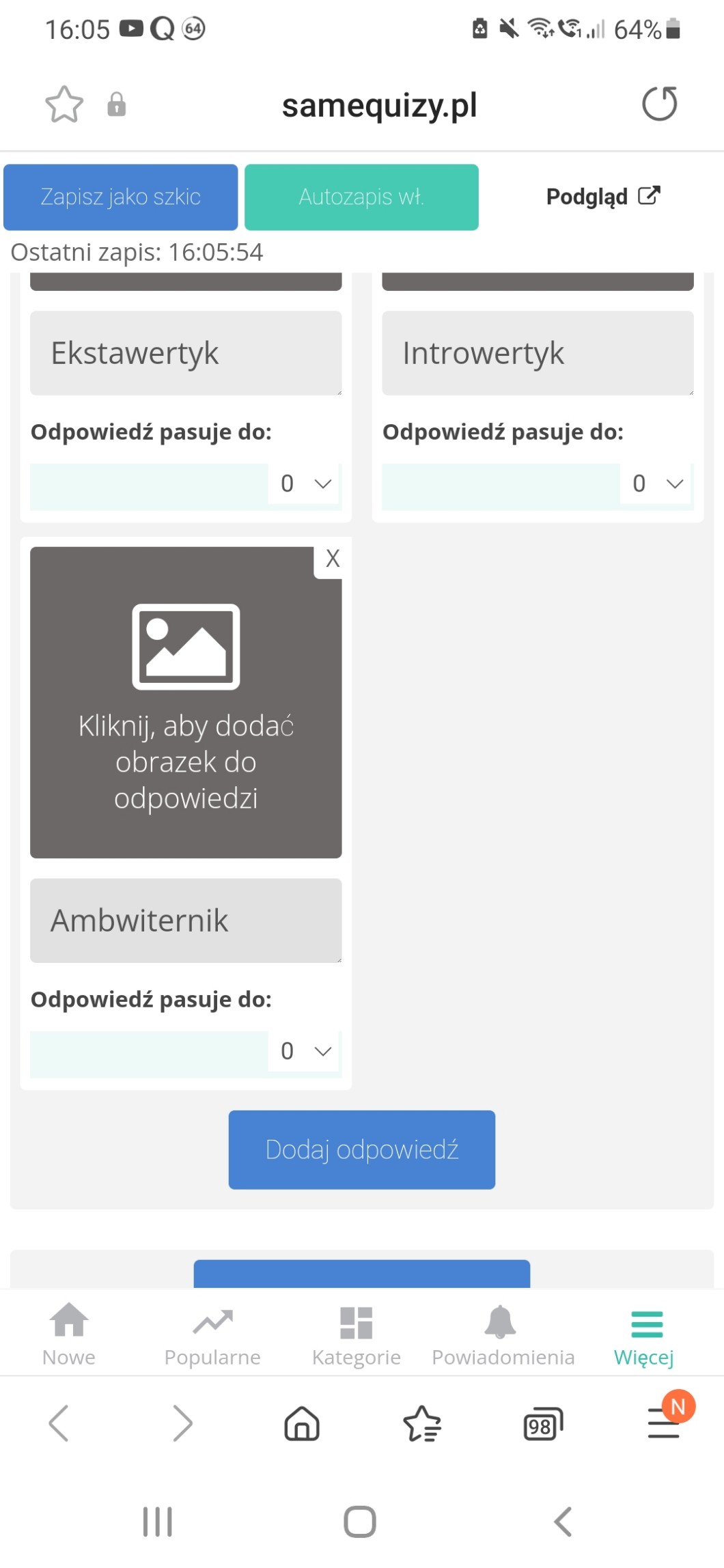Viewport: 724px width, 1568px height.
Task: Switch to the Popularne tab
Action: (x=212, y=1334)
